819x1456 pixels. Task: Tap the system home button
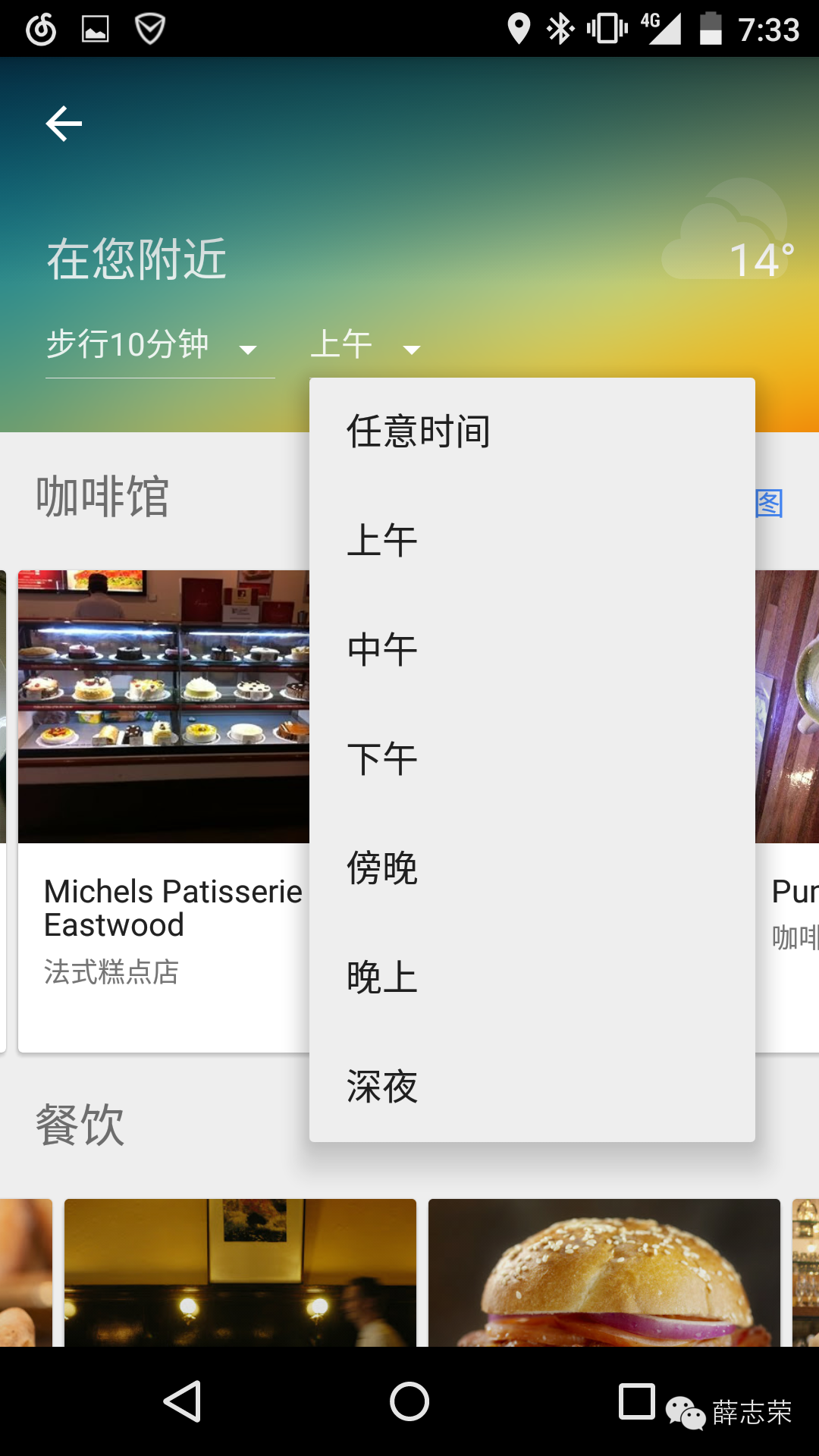pyautogui.click(x=409, y=1401)
